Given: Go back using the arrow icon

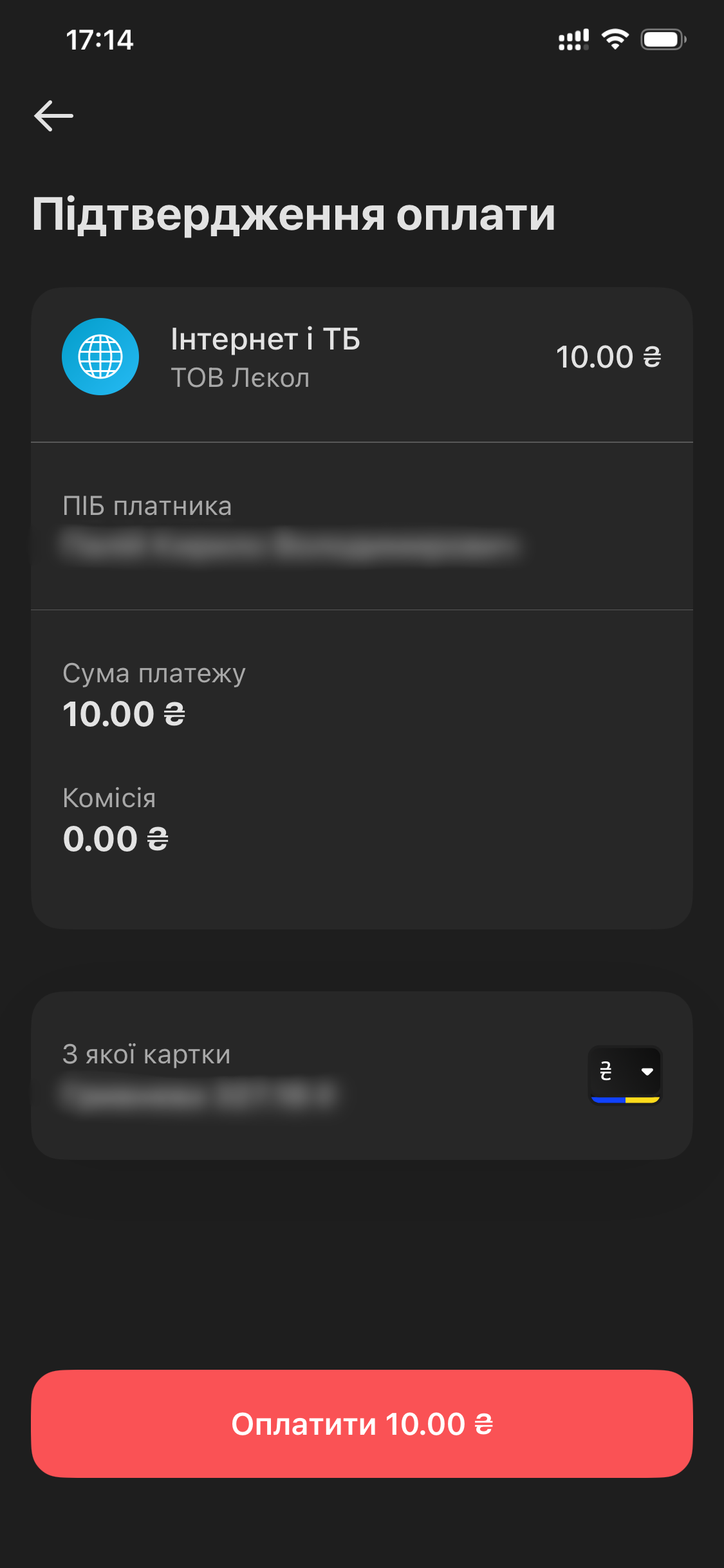Looking at the screenshot, I should click(x=53, y=116).
